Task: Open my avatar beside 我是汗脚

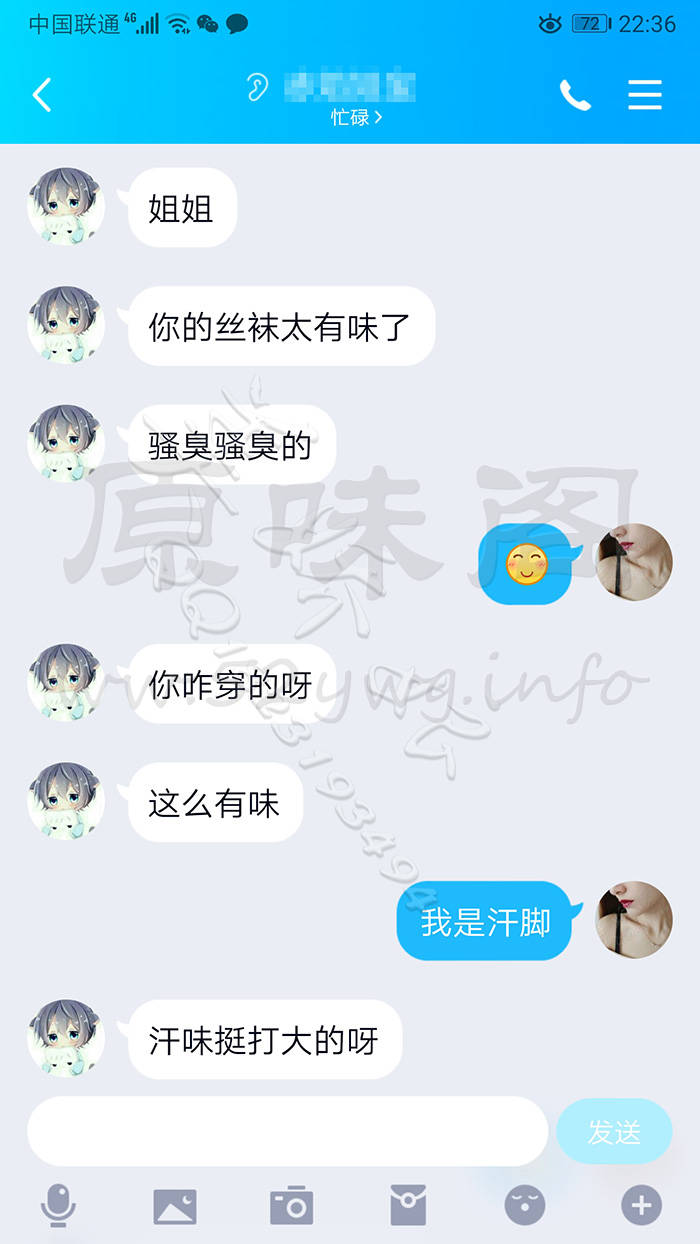Action: click(x=634, y=920)
